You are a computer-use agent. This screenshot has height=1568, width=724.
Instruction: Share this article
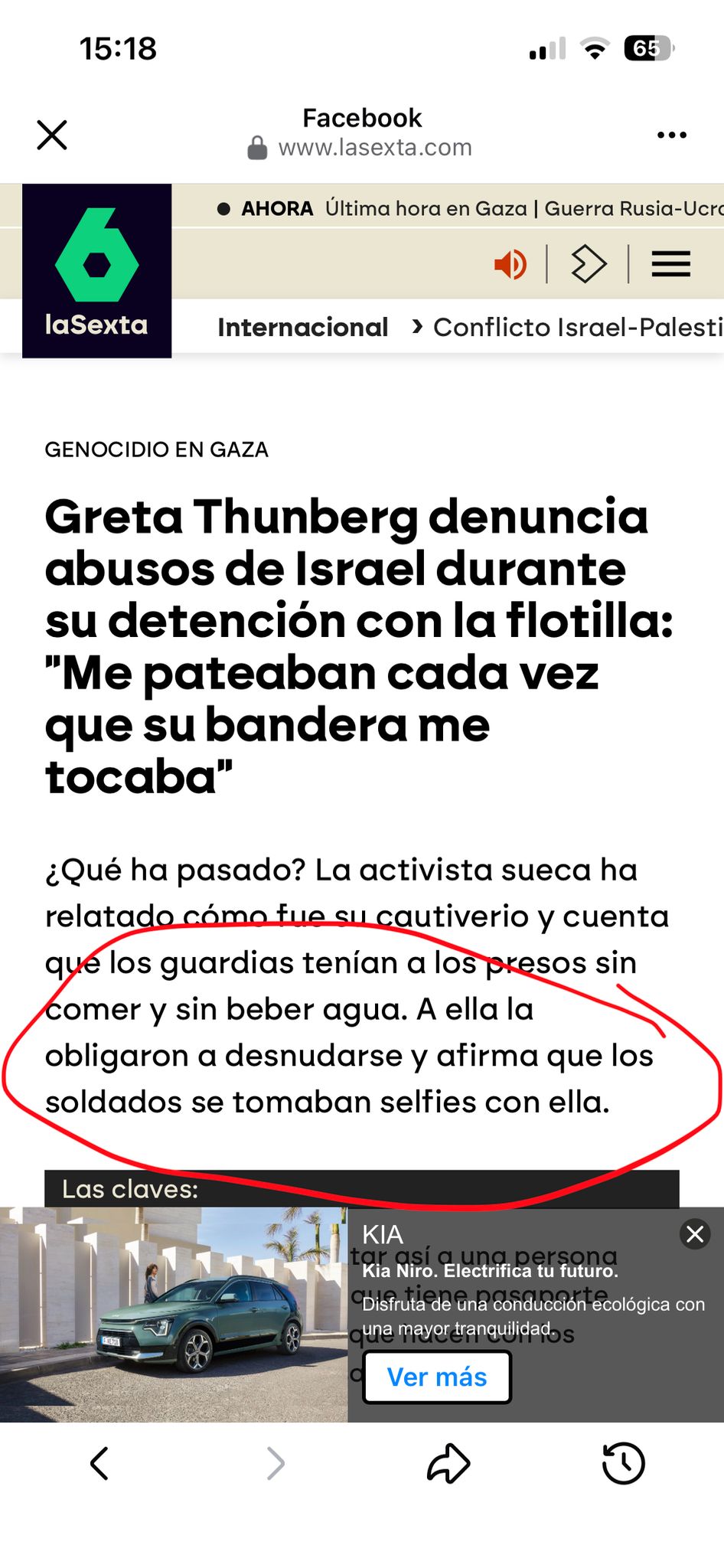(x=448, y=1463)
